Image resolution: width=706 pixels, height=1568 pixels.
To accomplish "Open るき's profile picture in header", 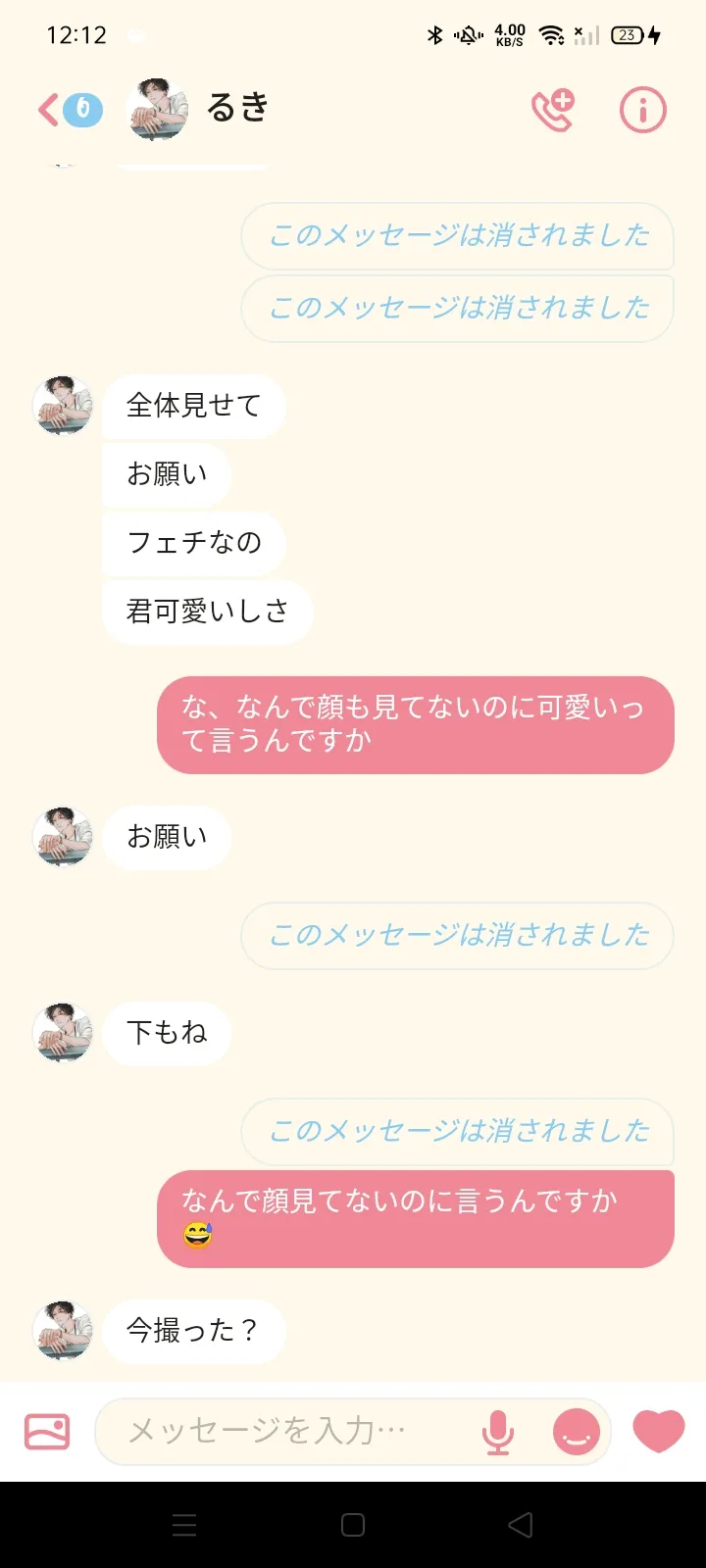I will [158, 110].
